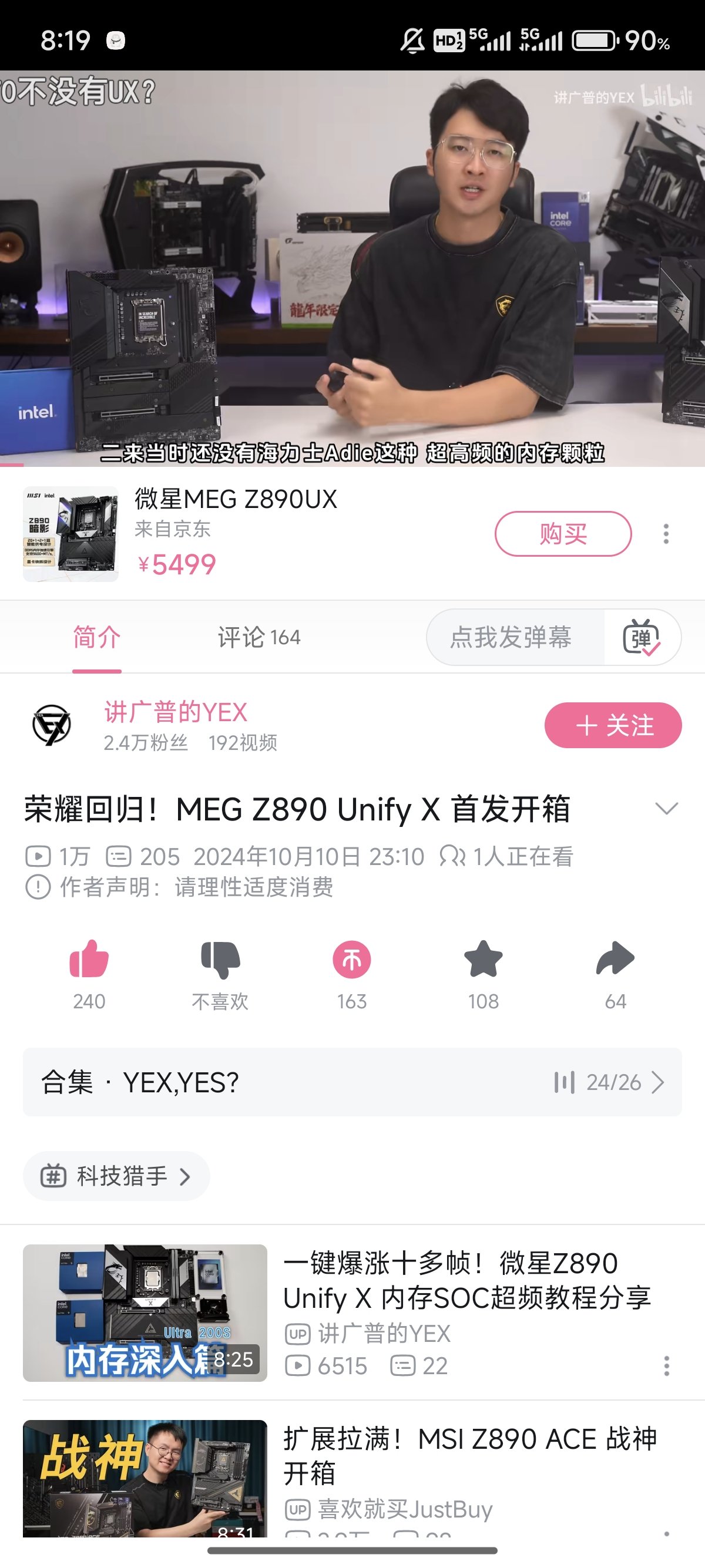This screenshot has height=1568, width=705.
Task: Open video 扩展拉满 MSI Z890 ACE 战神开箱
Action: (469, 1456)
